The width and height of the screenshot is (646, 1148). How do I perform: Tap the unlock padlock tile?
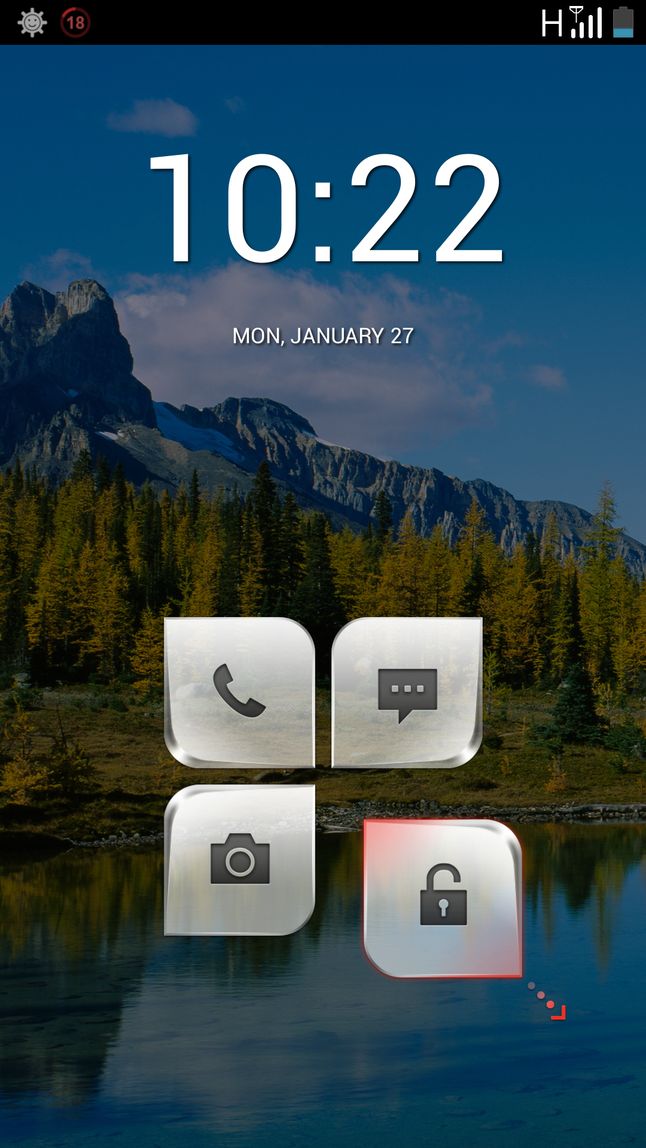pos(443,897)
